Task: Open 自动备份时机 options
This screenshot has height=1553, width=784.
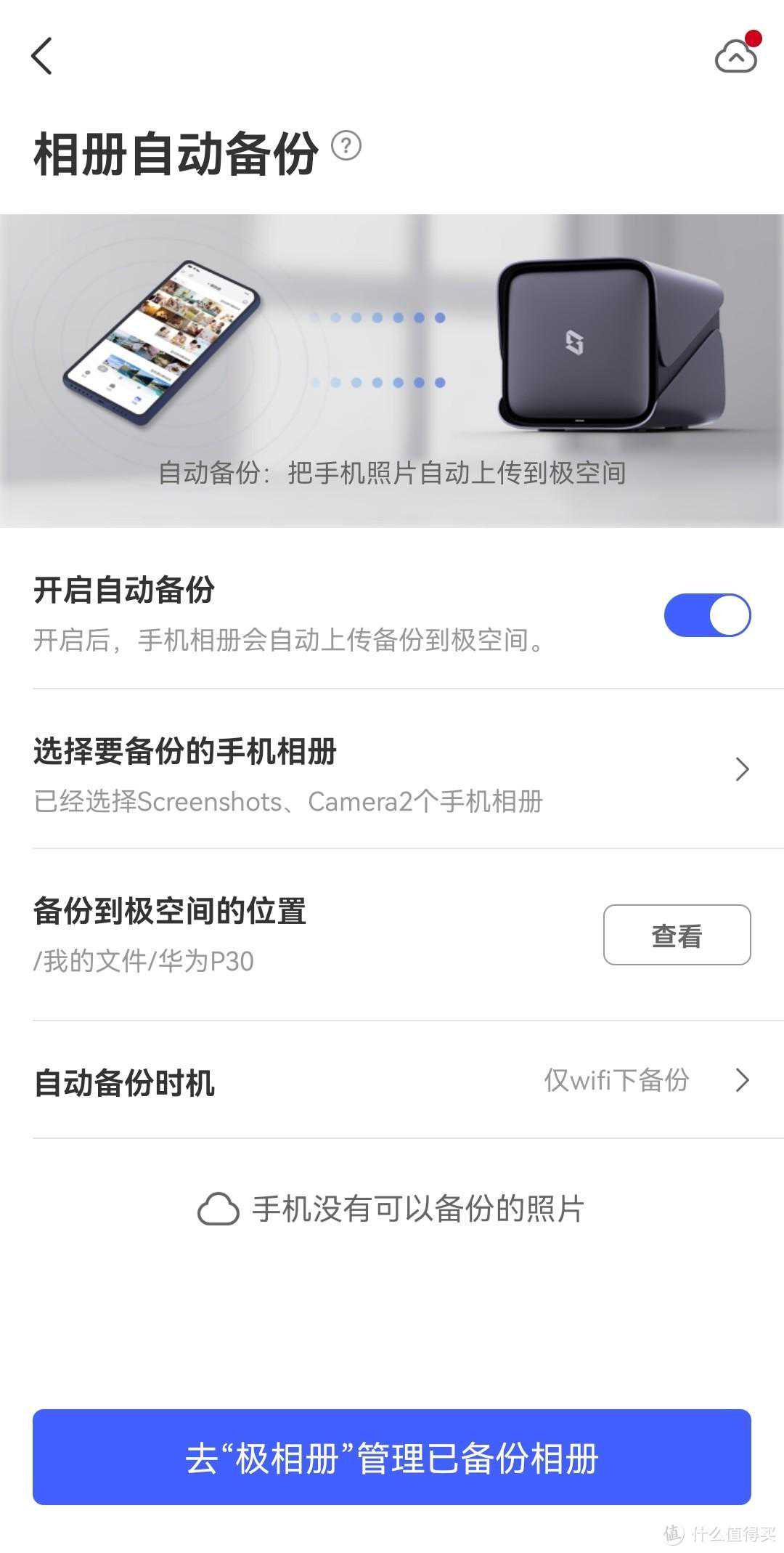Action: coord(392,1081)
